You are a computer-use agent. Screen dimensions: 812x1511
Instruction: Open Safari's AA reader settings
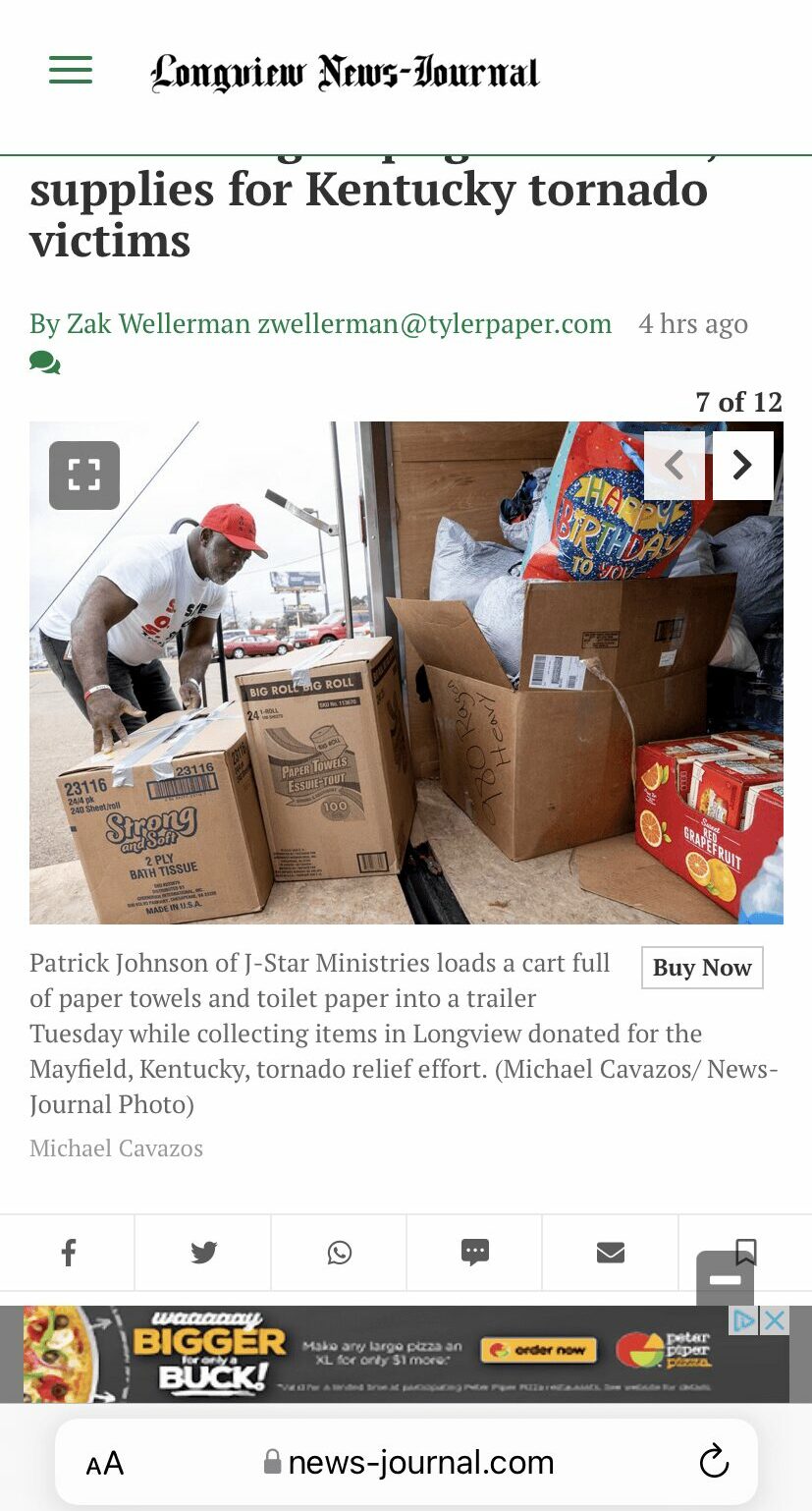pyautogui.click(x=104, y=1463)
